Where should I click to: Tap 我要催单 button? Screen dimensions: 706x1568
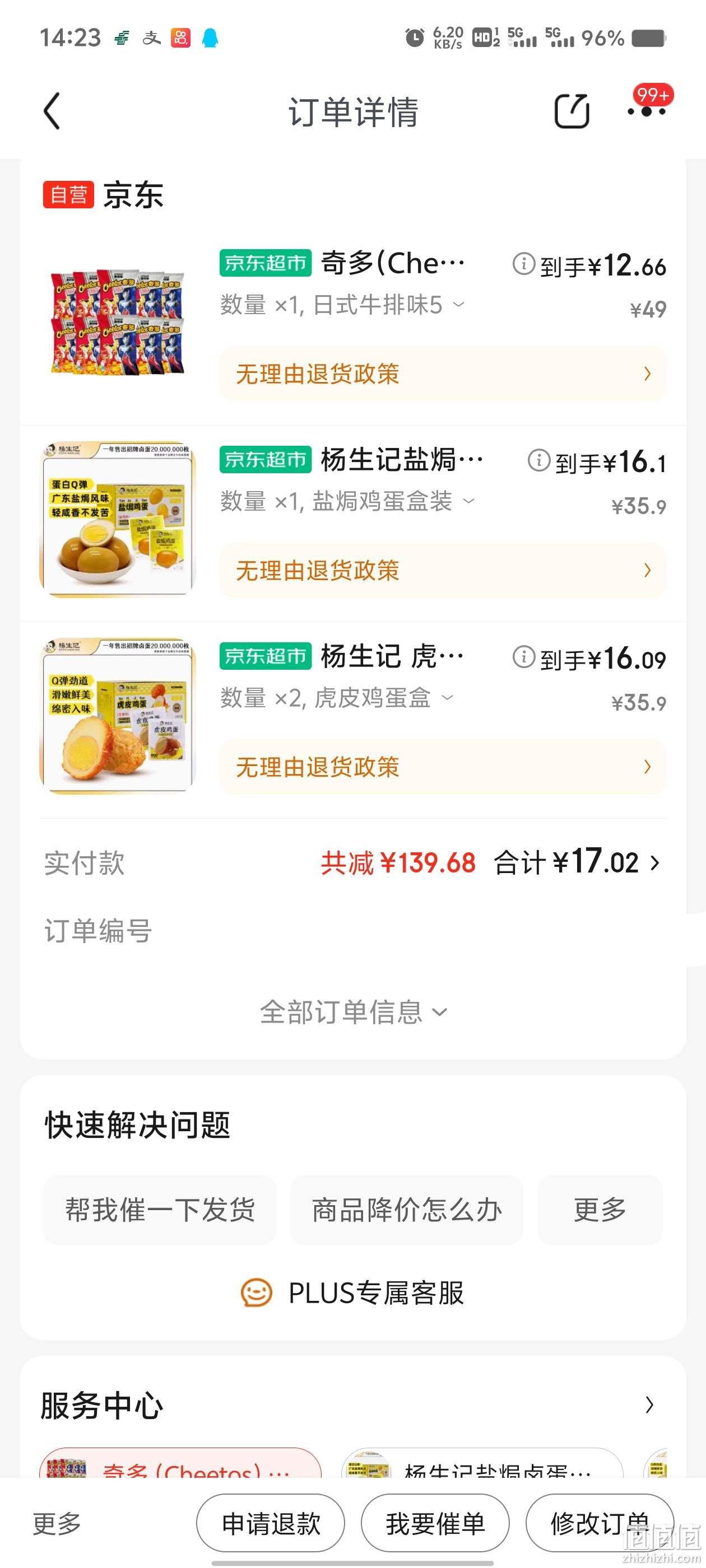pyautogui.click(x=435, y=1524)
